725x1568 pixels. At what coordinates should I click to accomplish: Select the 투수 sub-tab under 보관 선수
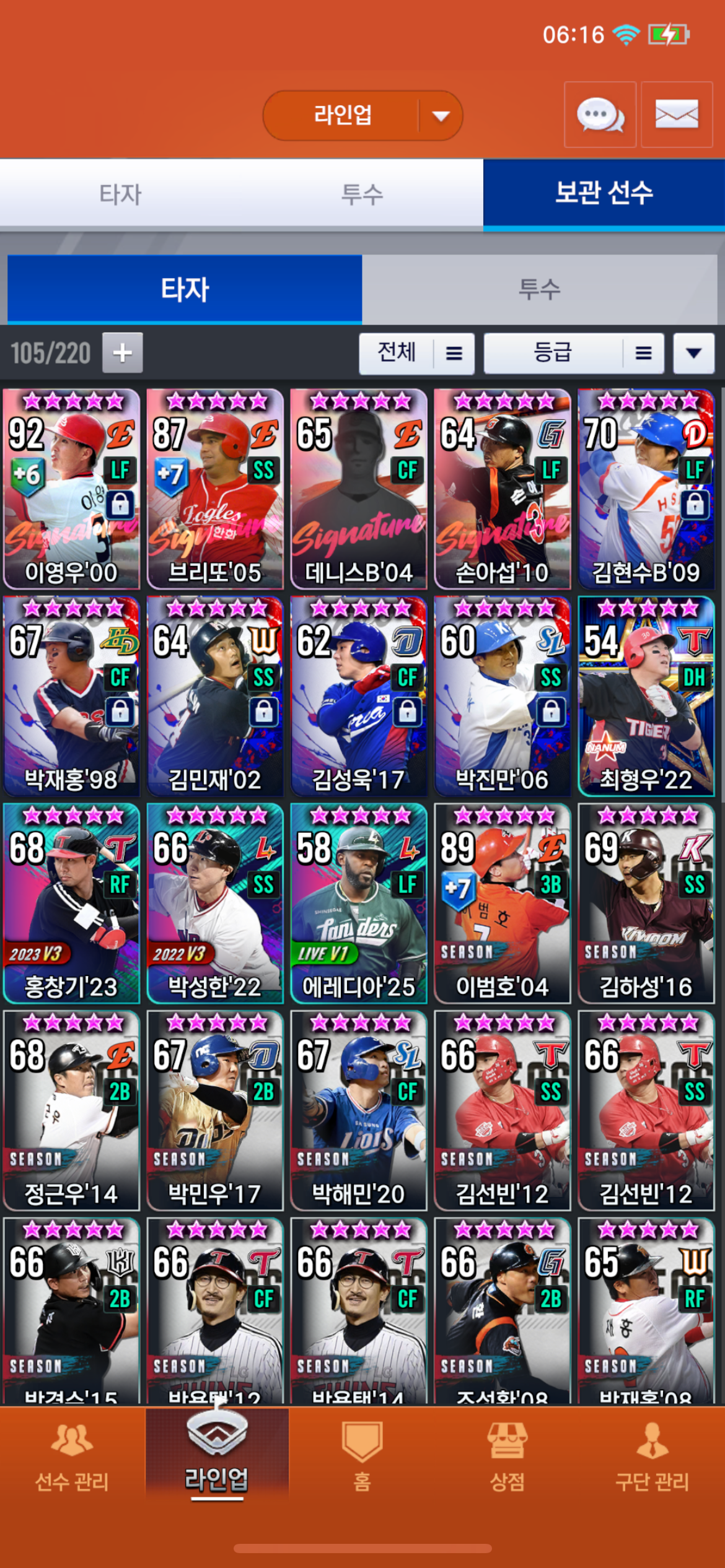pos(540,290)
